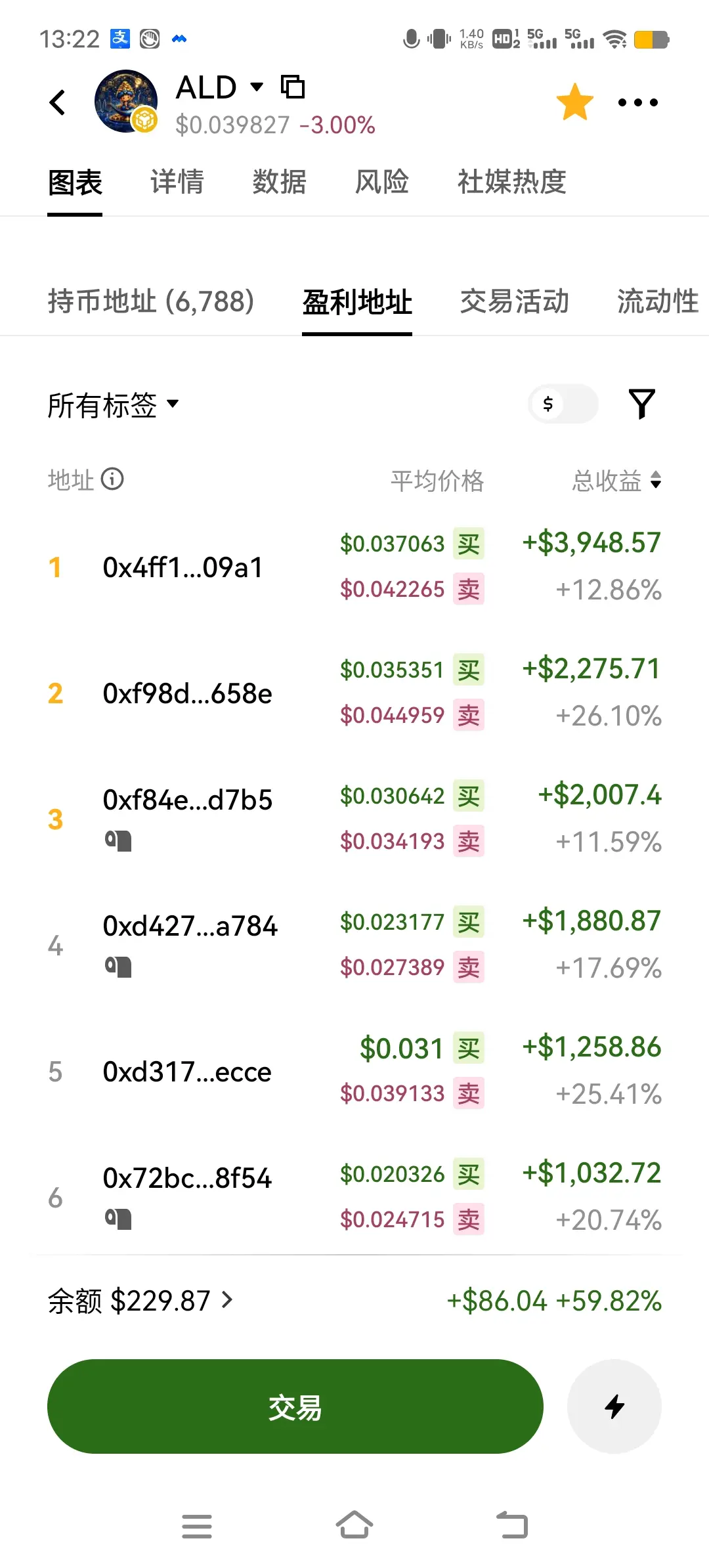
Task: Open the three-dot overflow menu
Action: [x=638, y=102]
